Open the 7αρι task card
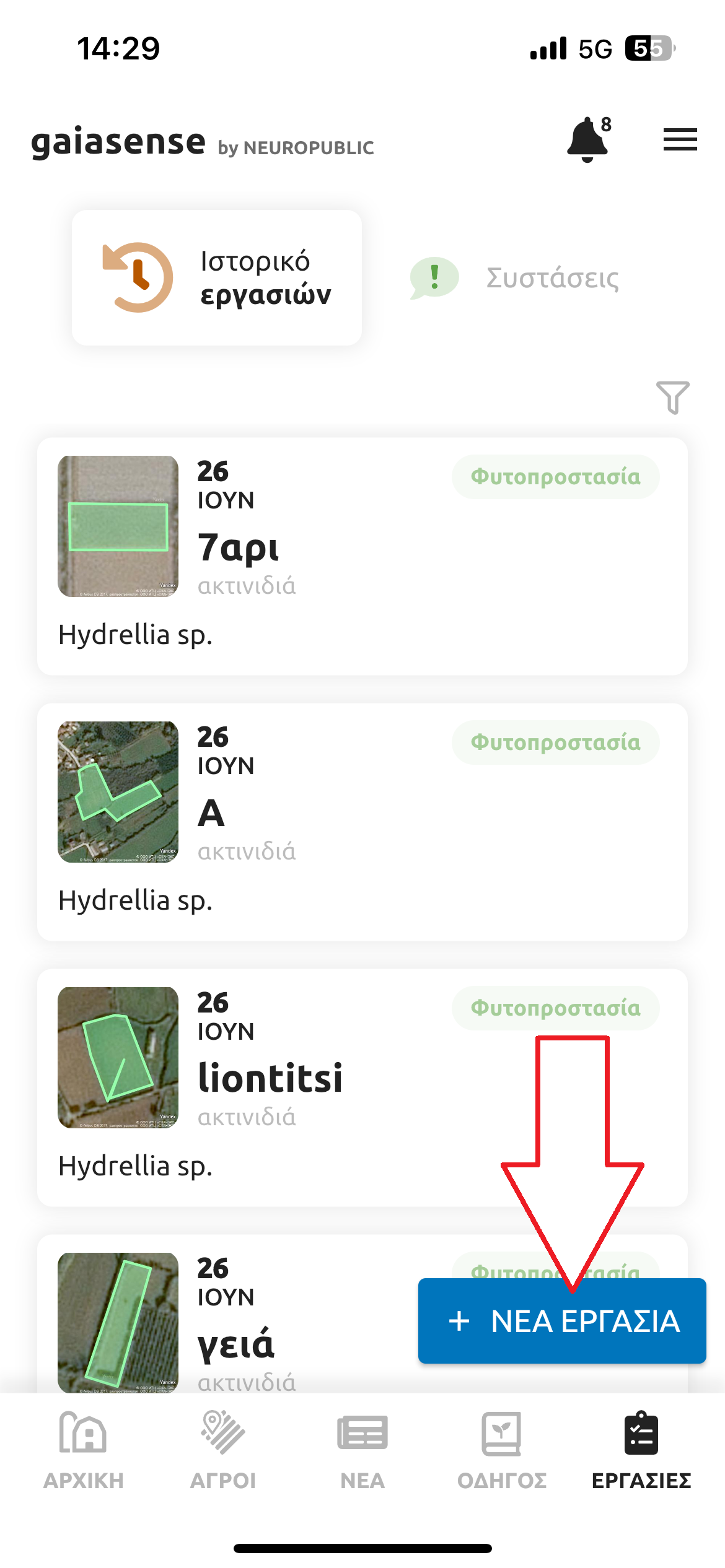The image size is (725, 1568). (362, 556)
